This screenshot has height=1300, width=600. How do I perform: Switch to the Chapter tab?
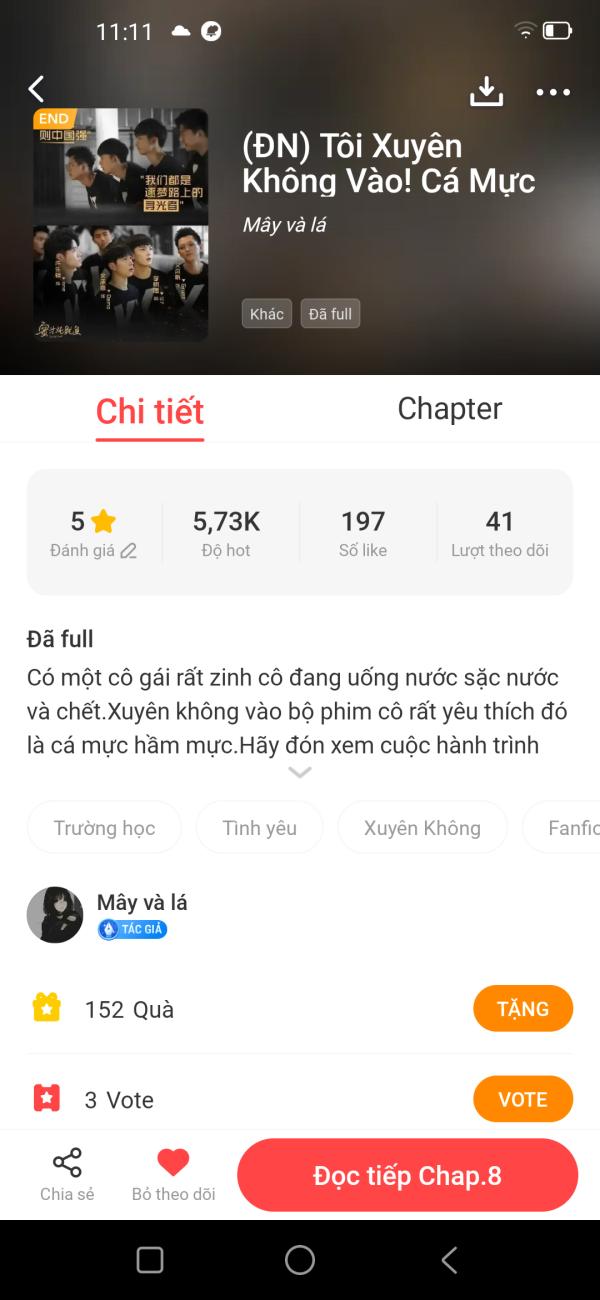coord(449,409)
